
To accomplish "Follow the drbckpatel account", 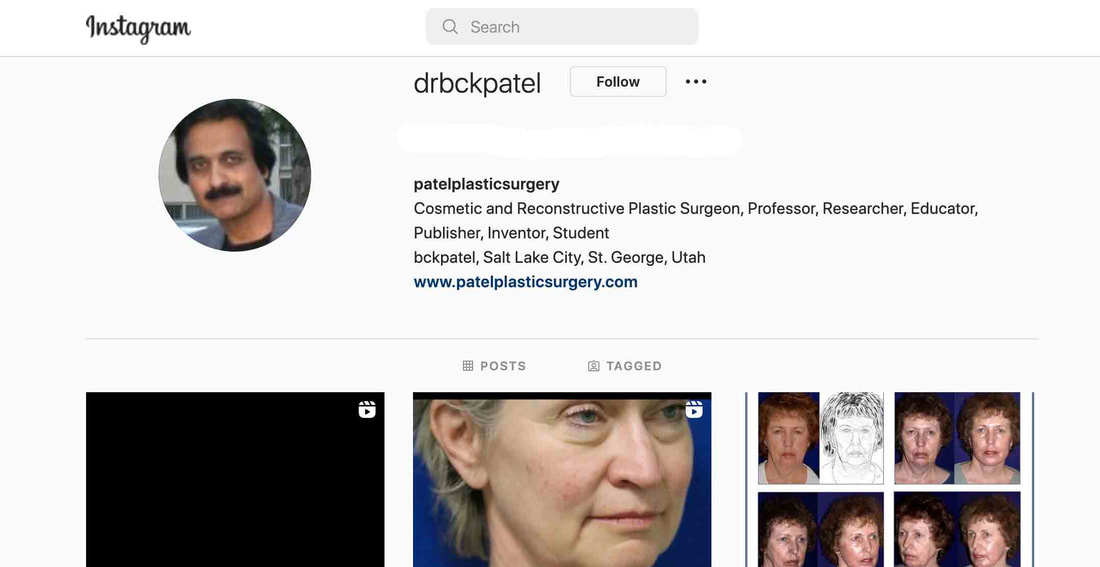I will click(x=618, y=82).
